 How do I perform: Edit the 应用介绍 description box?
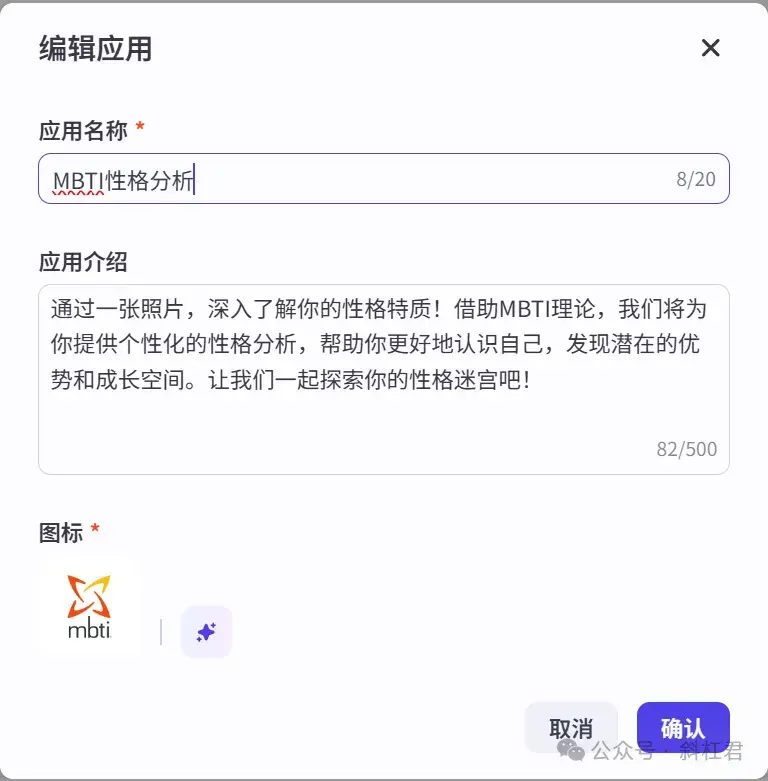point(383,378)
